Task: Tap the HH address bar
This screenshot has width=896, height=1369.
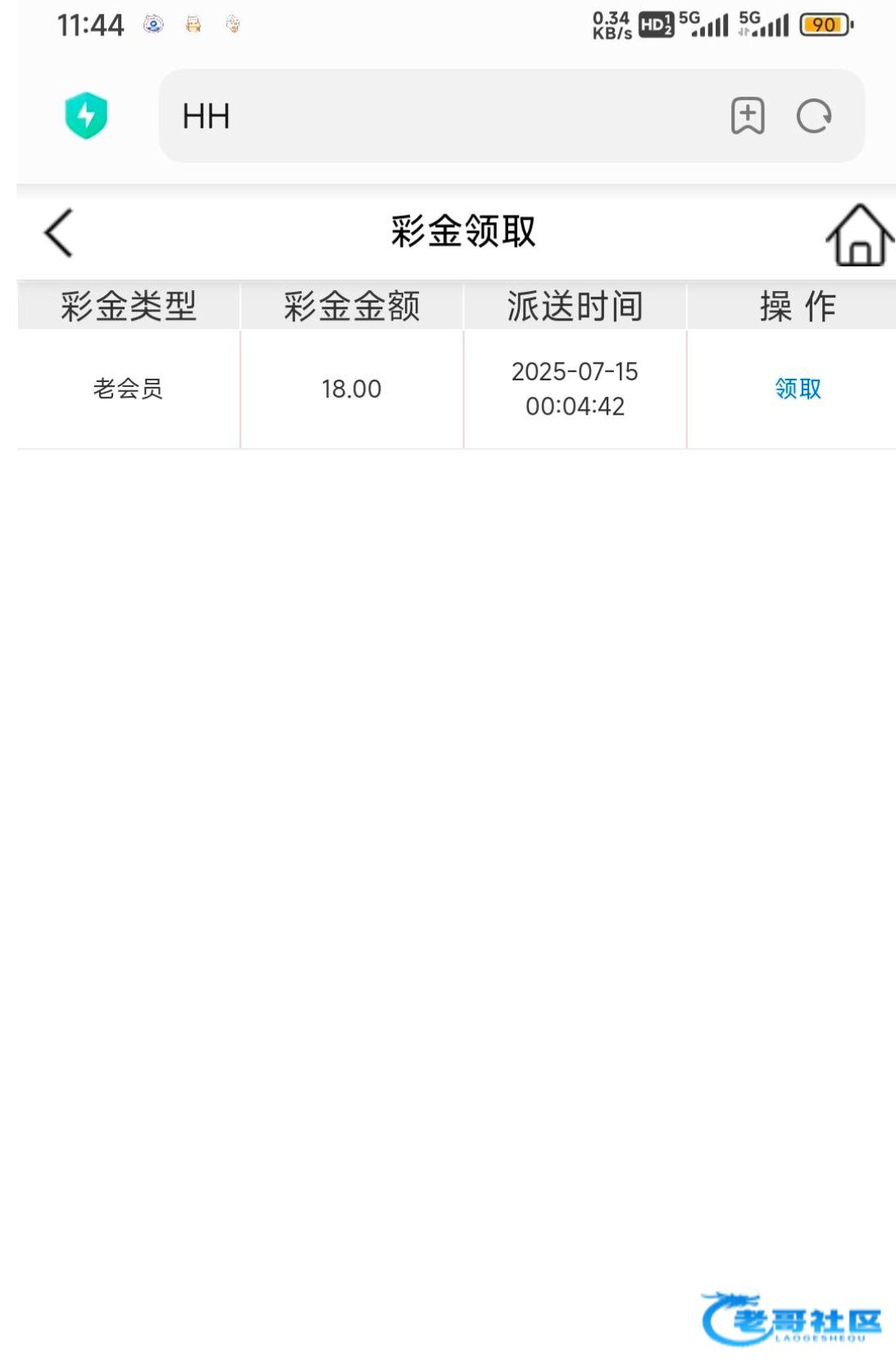Action: (426, 116)
